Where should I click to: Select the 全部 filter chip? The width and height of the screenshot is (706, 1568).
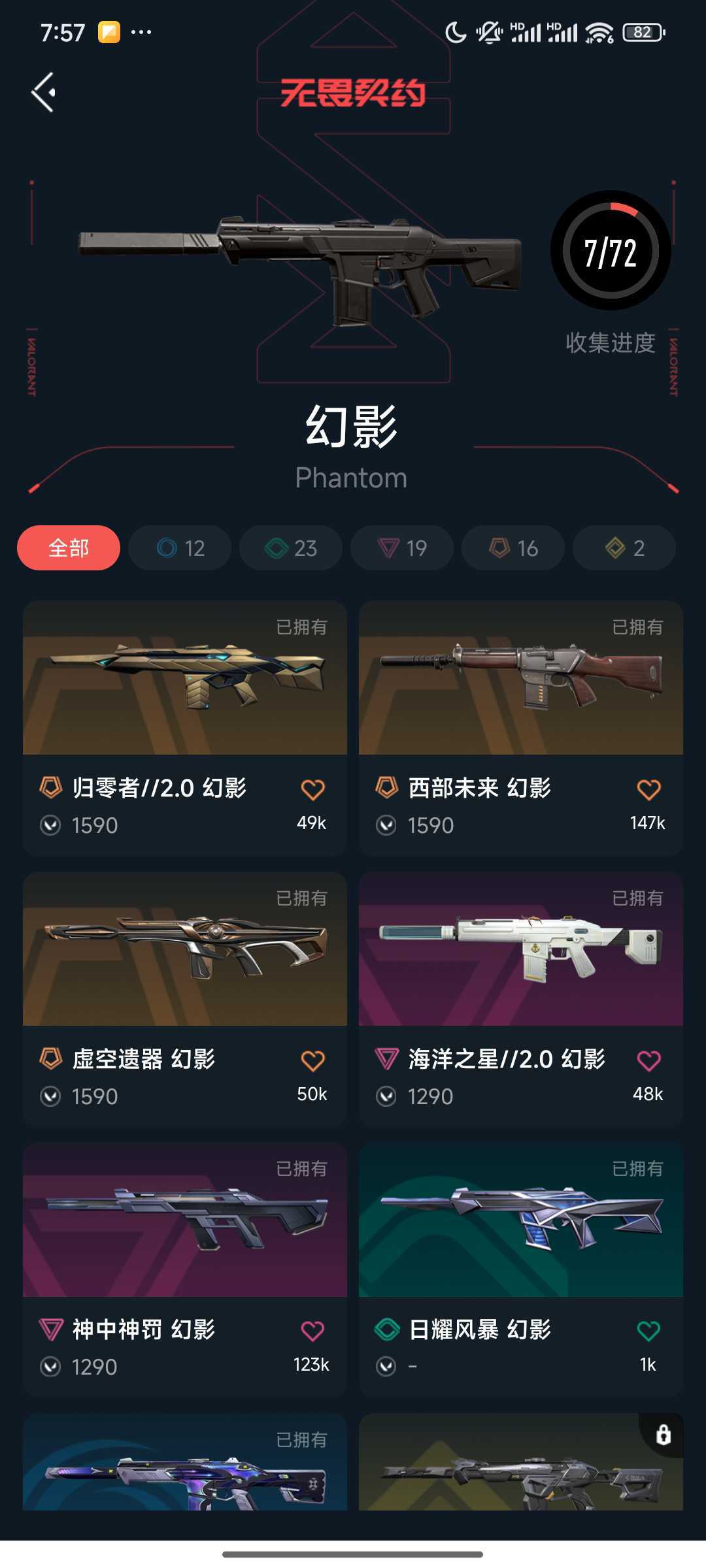click(x=69, y=547)
